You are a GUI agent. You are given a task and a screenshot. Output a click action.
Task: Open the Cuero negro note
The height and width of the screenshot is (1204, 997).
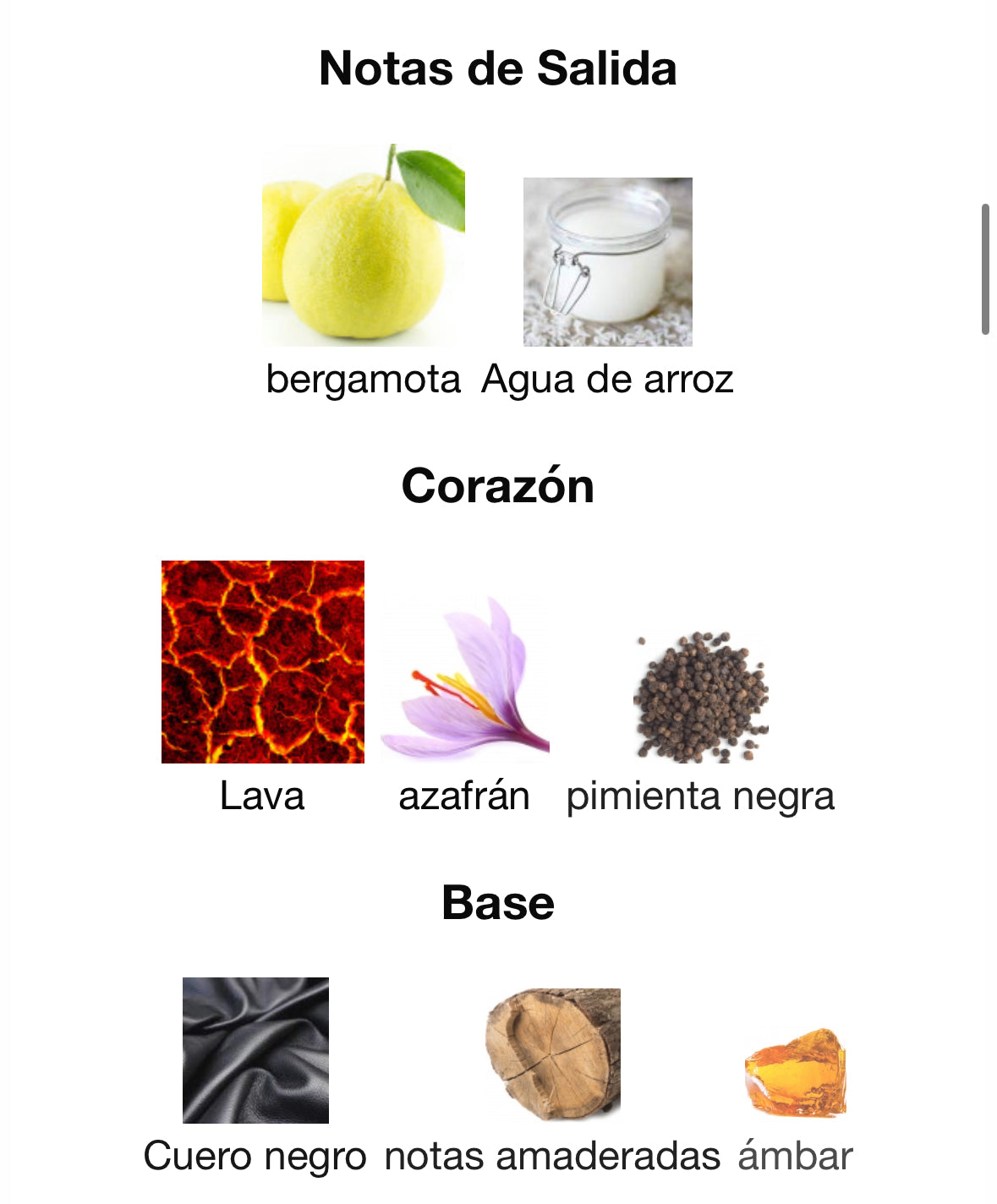pos(255,1050)
